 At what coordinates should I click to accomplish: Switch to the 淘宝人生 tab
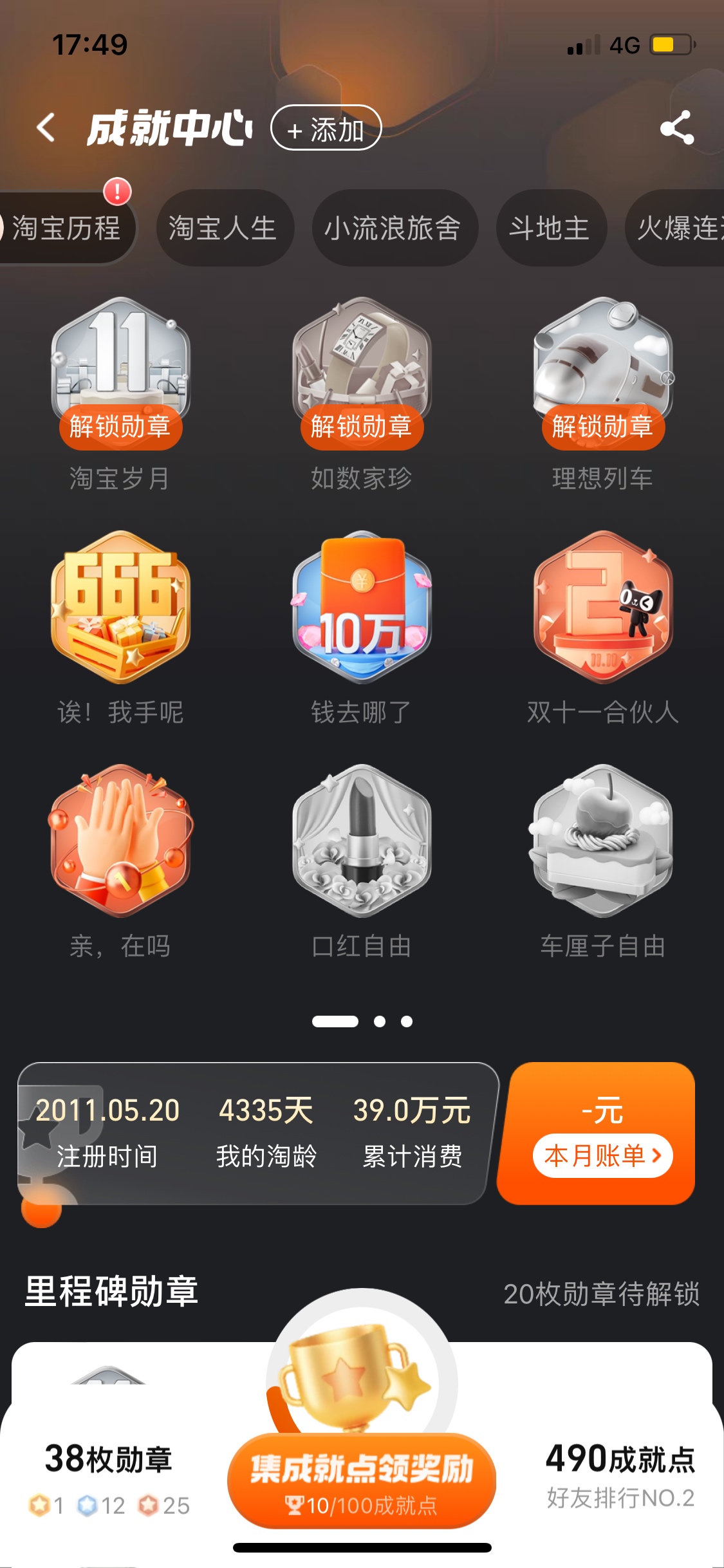(x=223, y=229)
